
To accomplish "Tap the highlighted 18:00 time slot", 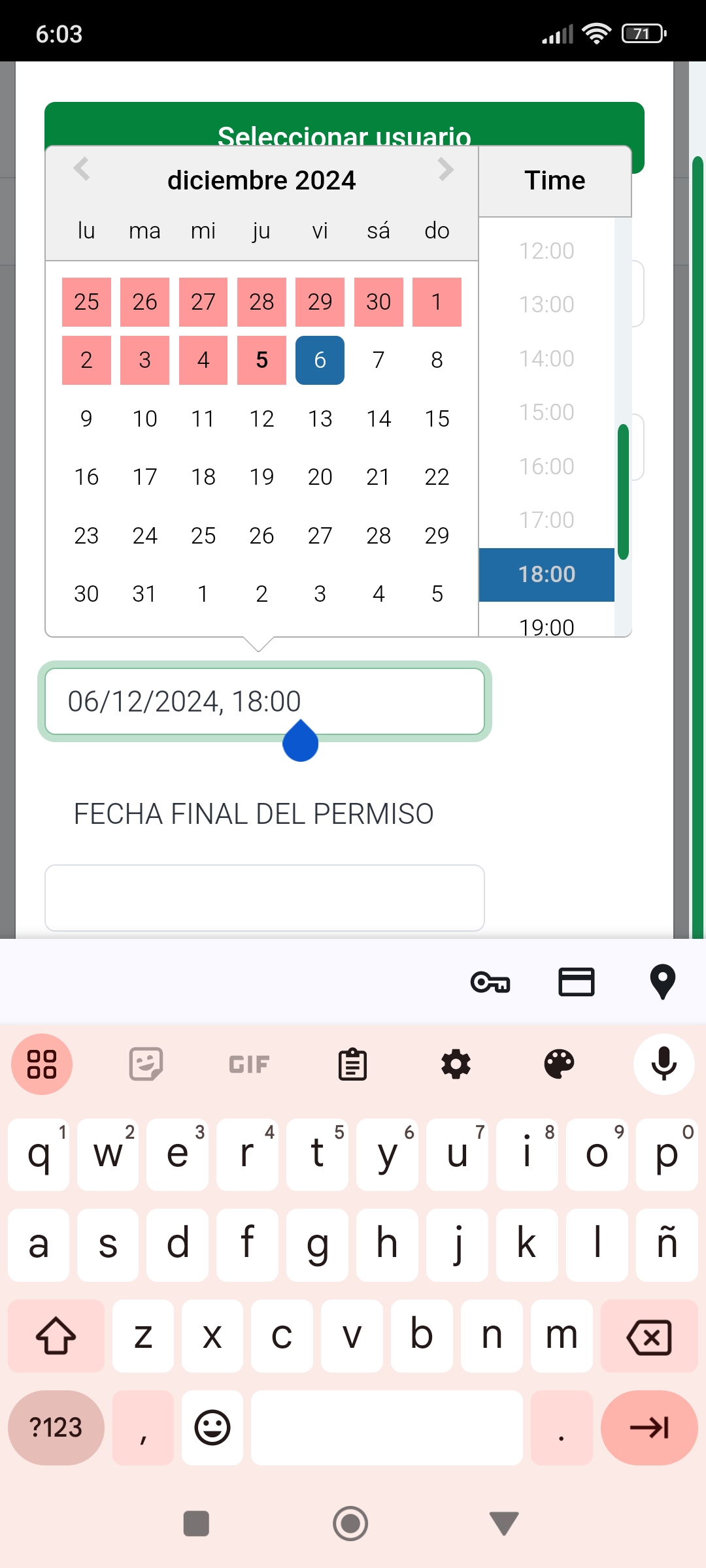I will tap(546, 574).
